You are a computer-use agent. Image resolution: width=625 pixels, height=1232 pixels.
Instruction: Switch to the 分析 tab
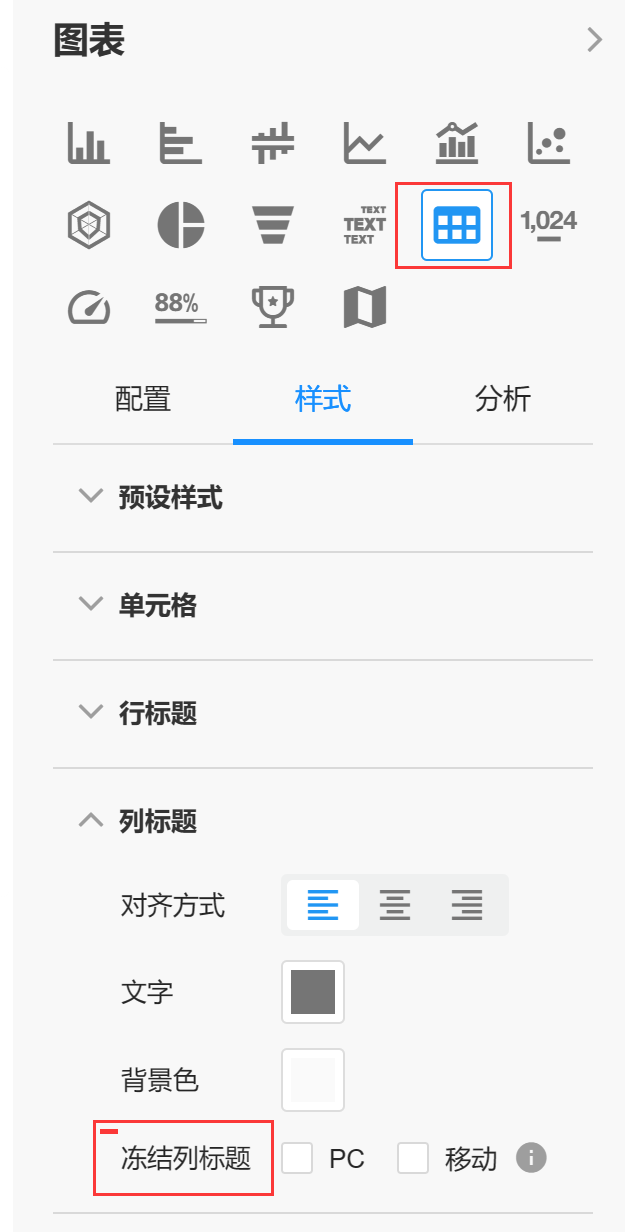(502, 400)
